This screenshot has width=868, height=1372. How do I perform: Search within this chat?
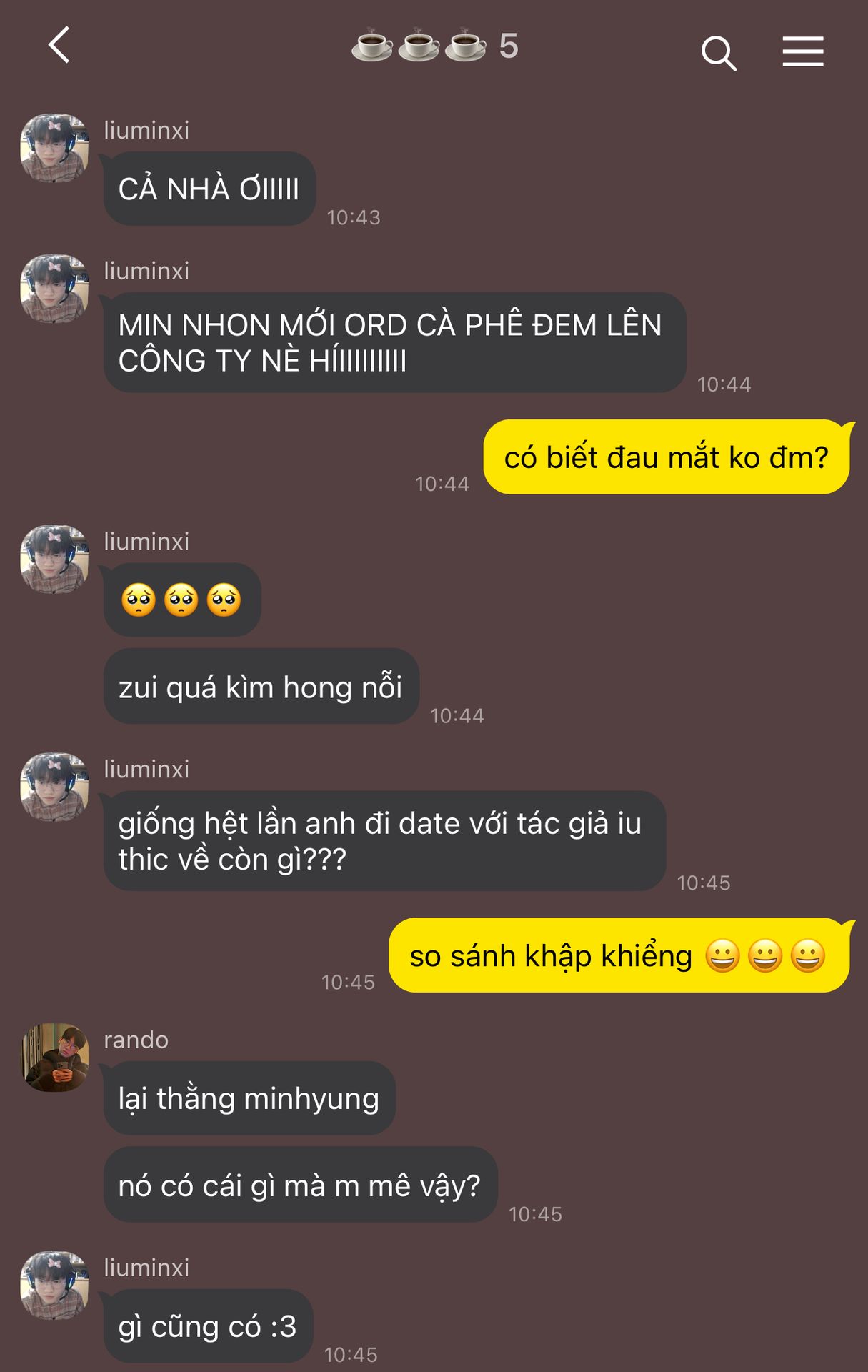point(718,53)
